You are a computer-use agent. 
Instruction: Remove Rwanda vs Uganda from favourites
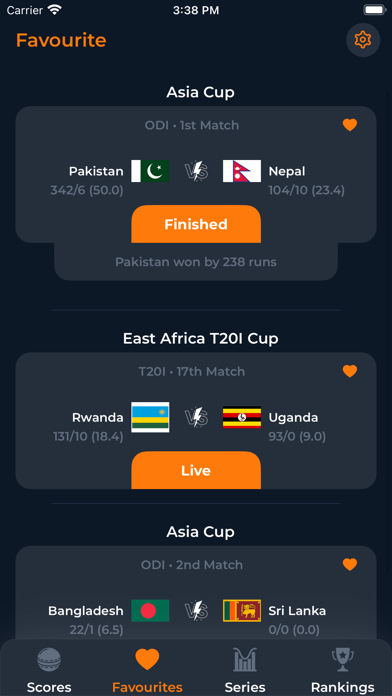click(x=350, y=371)
